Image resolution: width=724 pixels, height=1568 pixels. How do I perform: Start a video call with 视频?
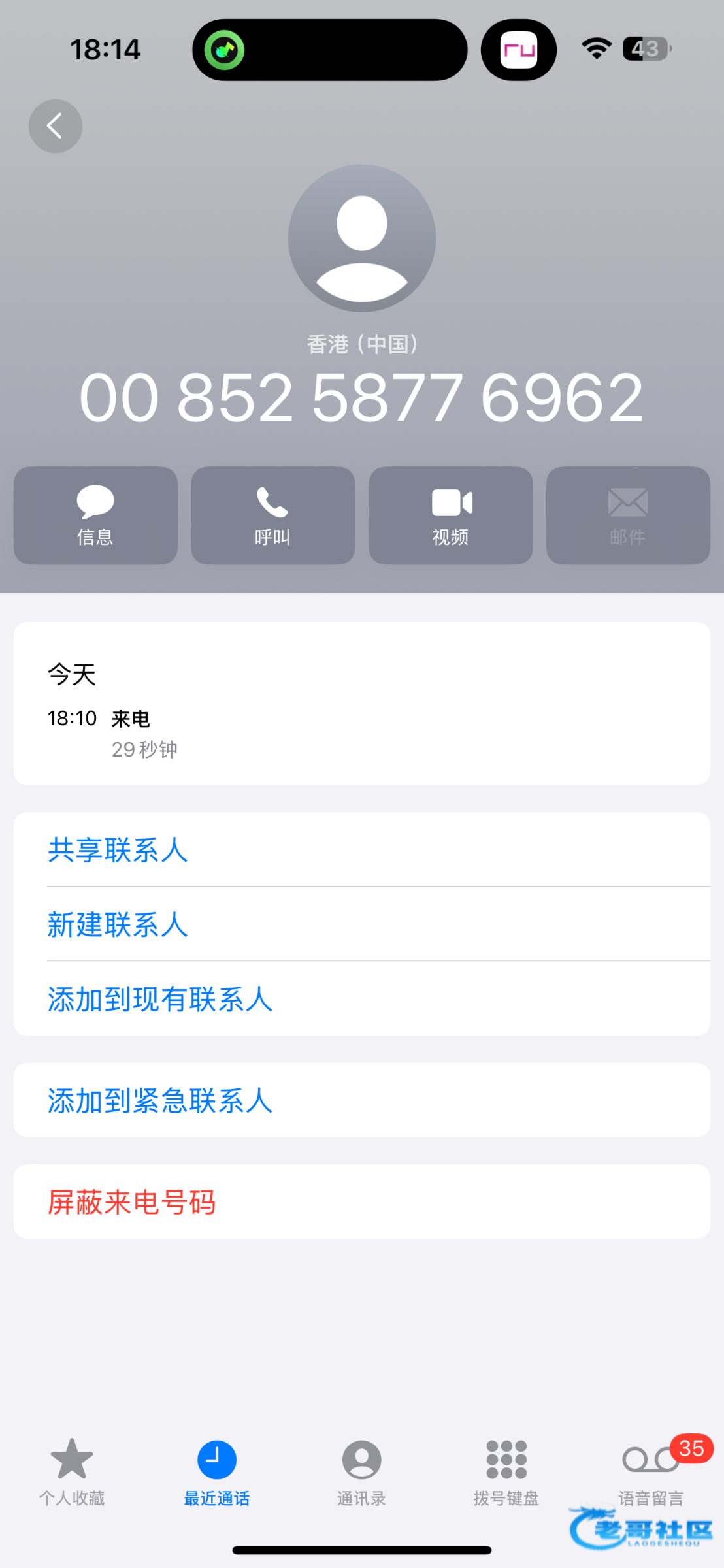tap(451, 515)
